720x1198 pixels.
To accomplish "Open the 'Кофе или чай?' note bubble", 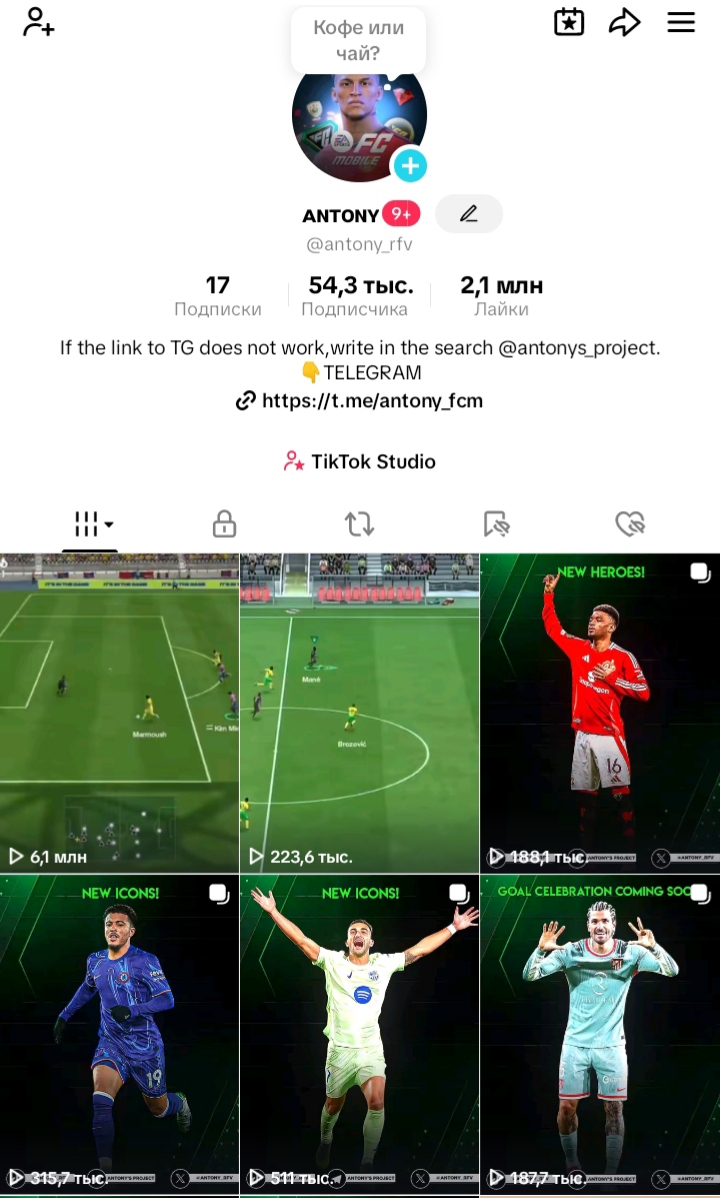I will pyautogui.click(x=359, y=41).
